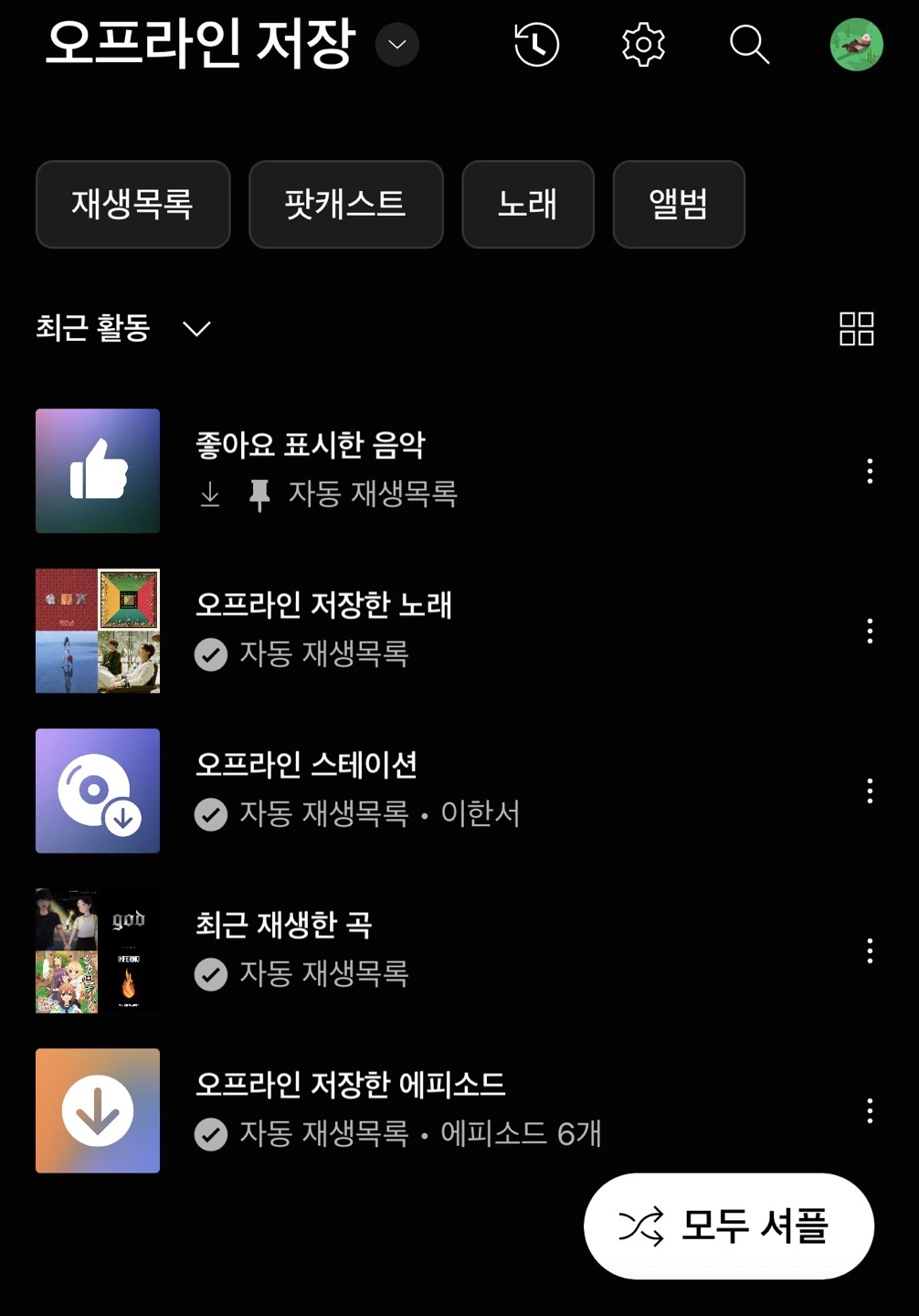This screenshot has height=1316, width=919.
Task: Filter by 재생목록 chip
Action: pos(133,205)
